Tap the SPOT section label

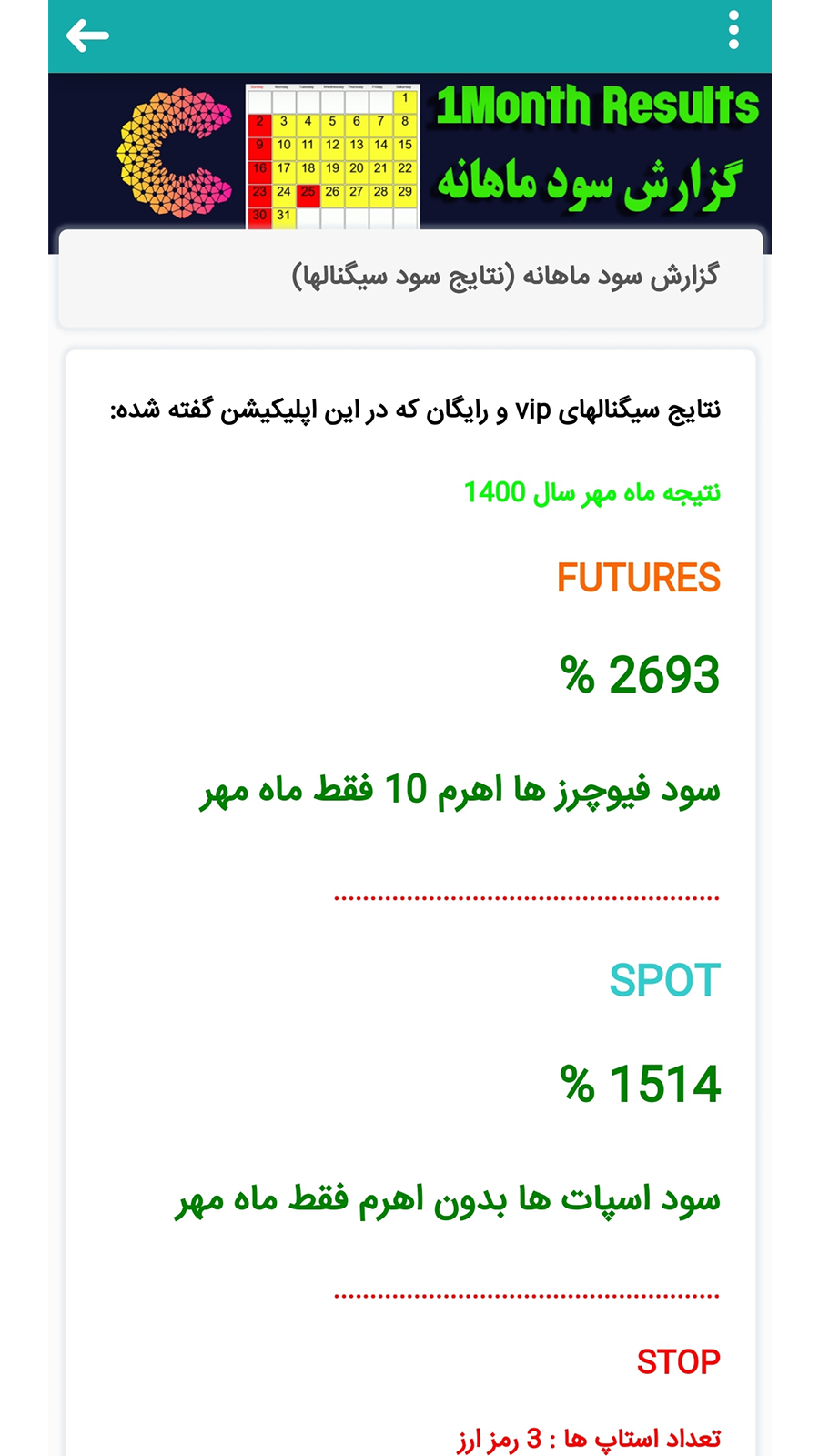click(662, 981)
